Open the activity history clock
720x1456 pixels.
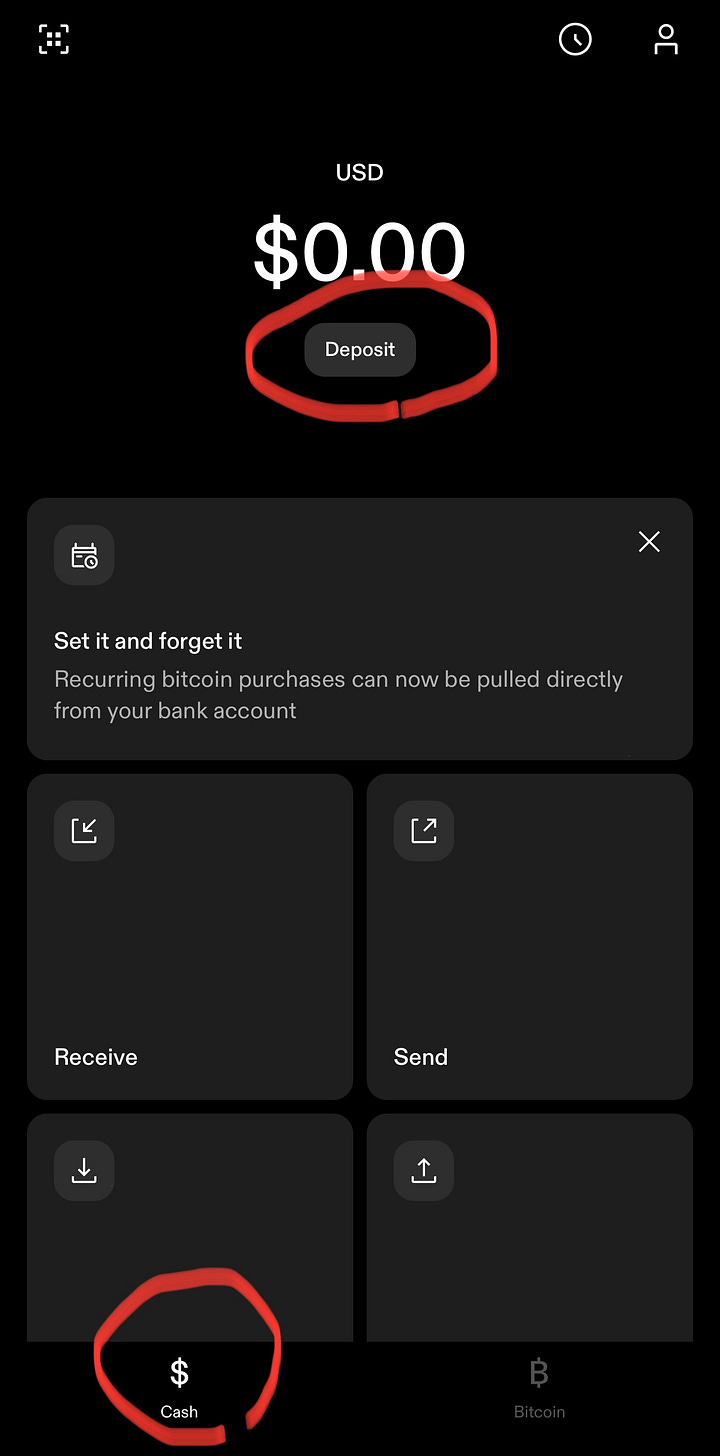click(575, 39)
